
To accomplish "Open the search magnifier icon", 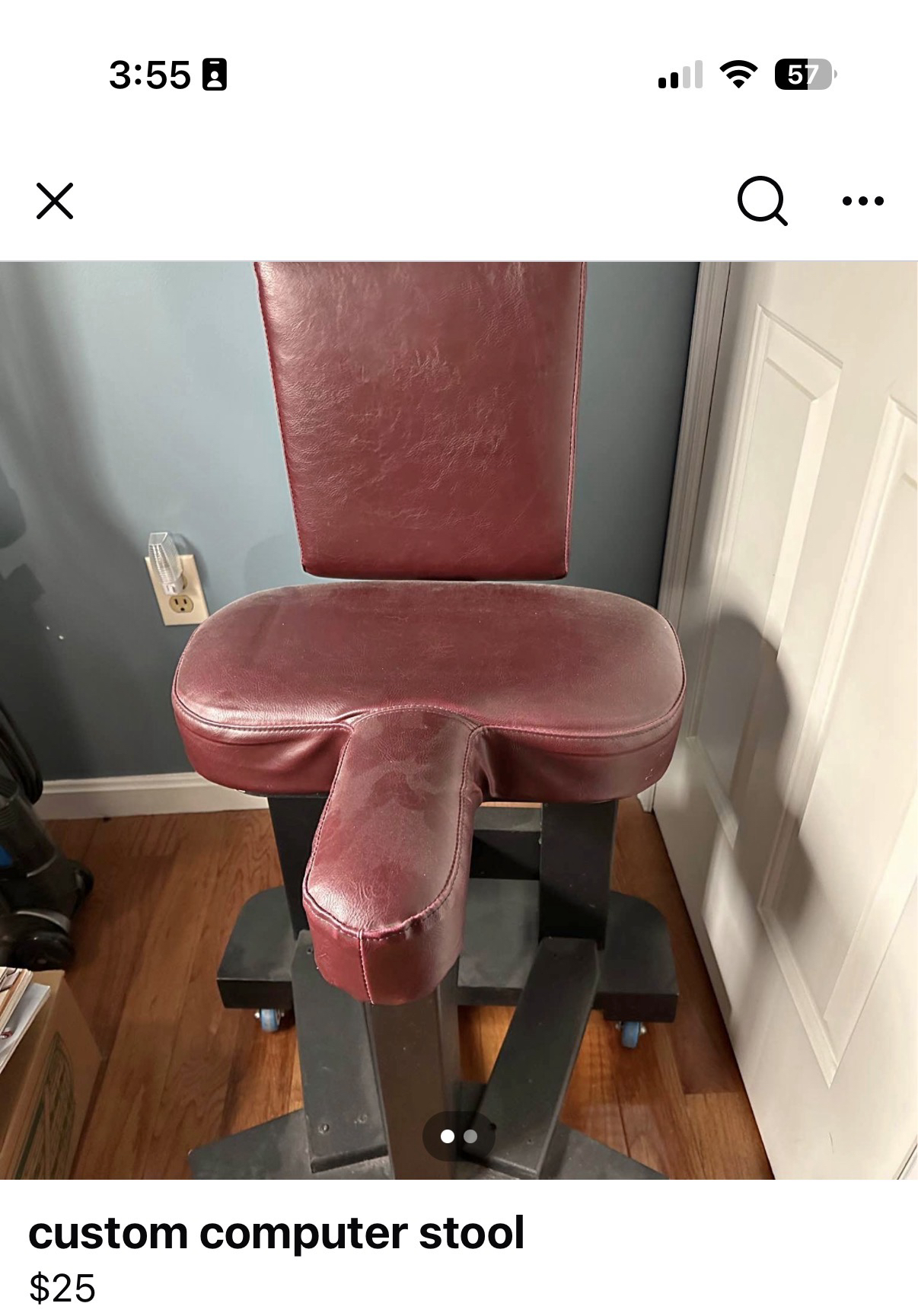I will 762,201.
